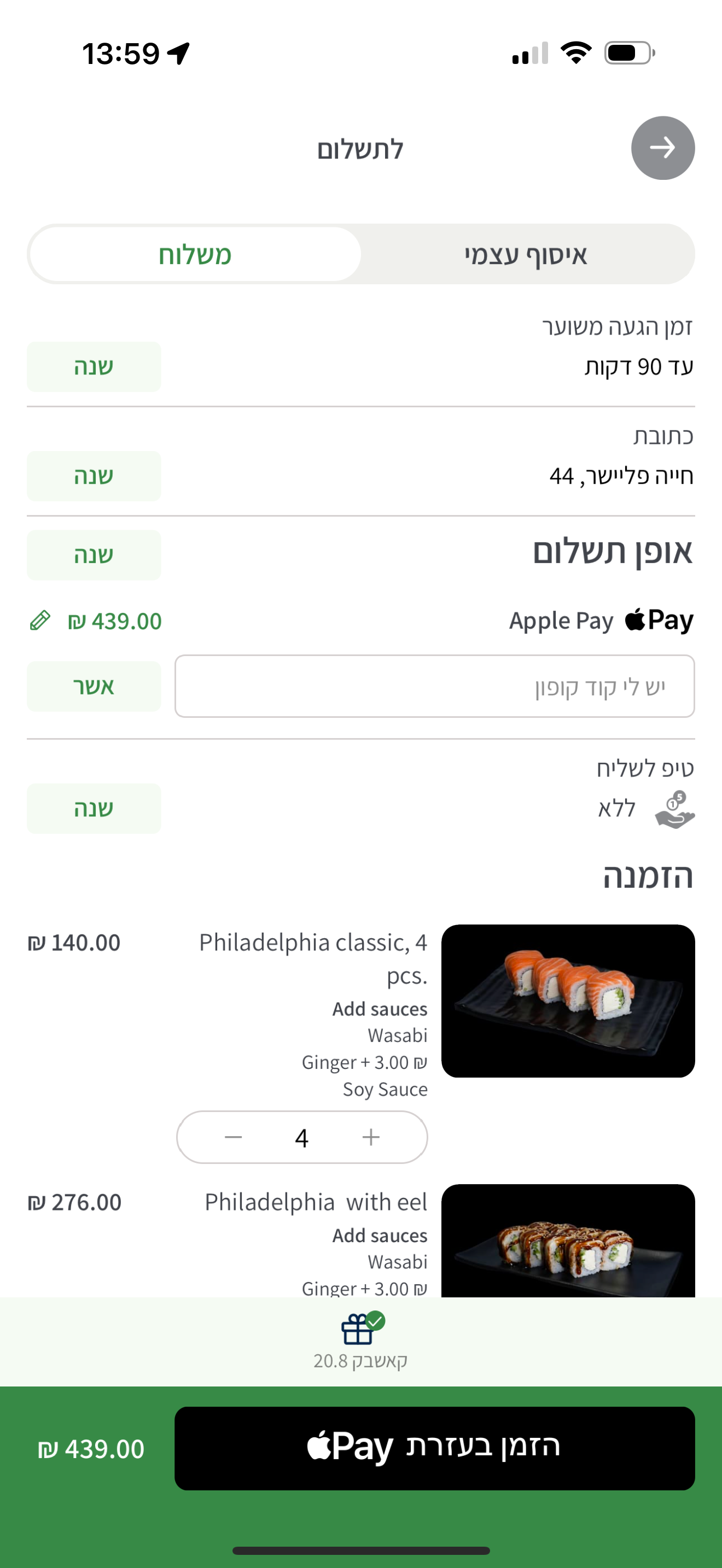The height and width of the screenshot is (1568, 722).
Task: Order with Apple Pay
Action: point(435,1448)
